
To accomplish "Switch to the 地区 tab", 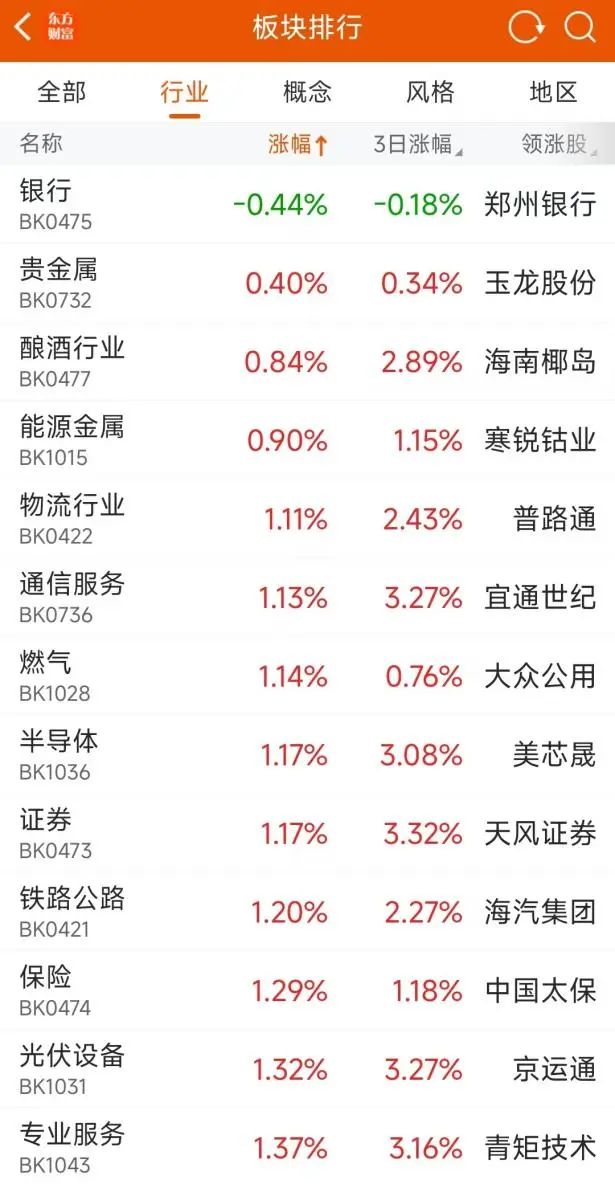I will (x=554, y=92).
